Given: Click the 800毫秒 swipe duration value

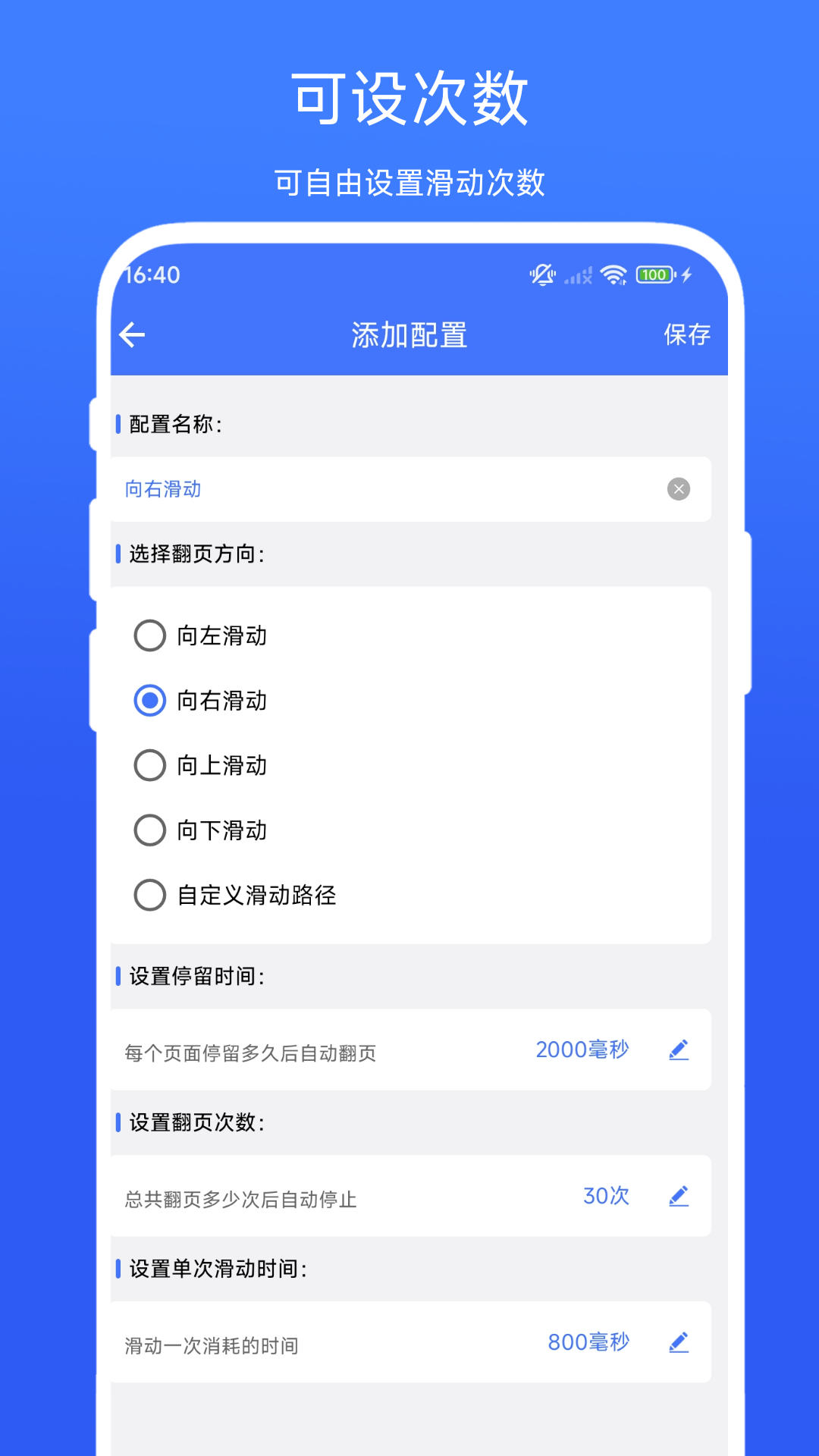Looking at the screenshot, I should pos(589,1342).
